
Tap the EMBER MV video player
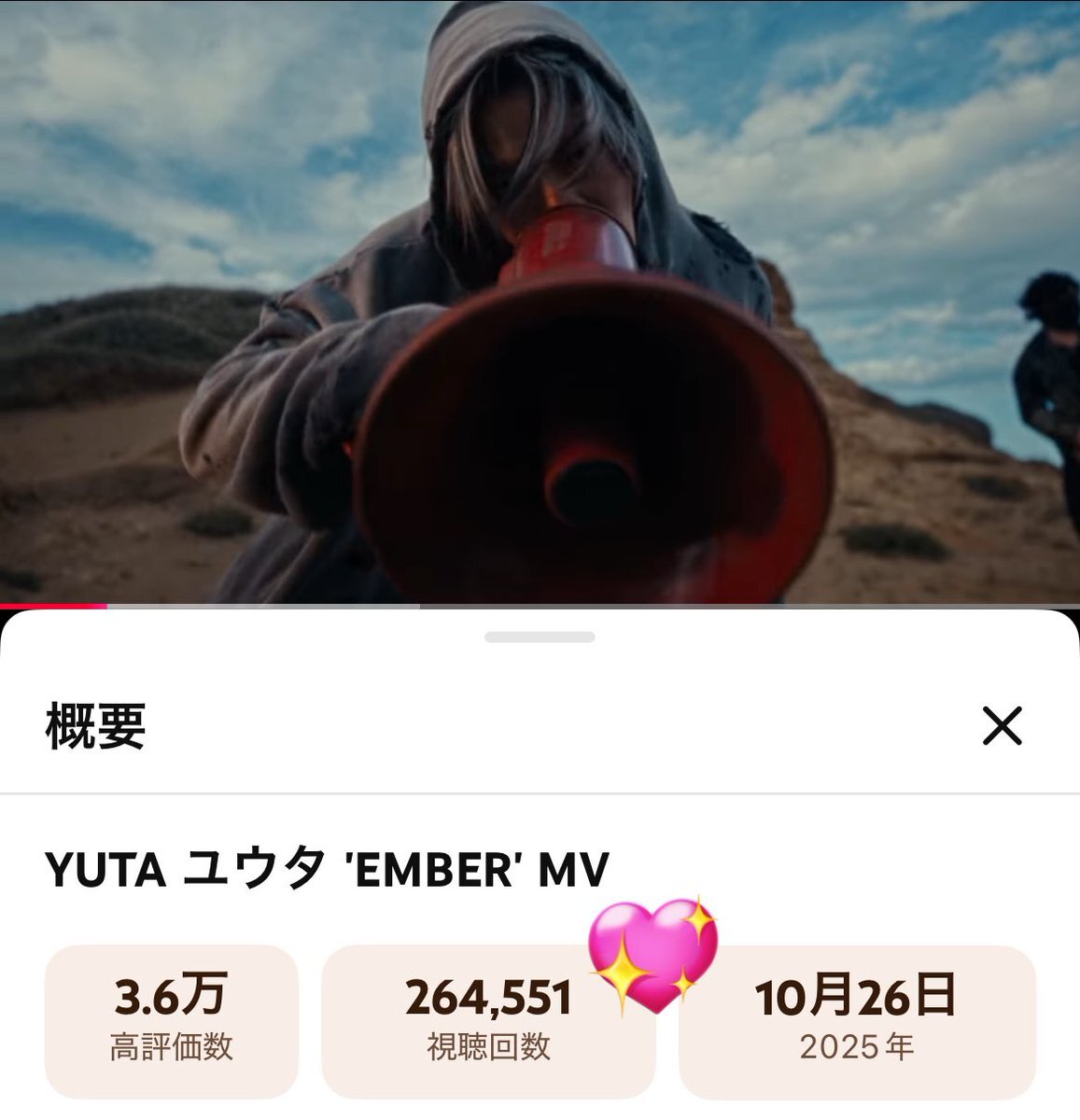click(540, 301)
